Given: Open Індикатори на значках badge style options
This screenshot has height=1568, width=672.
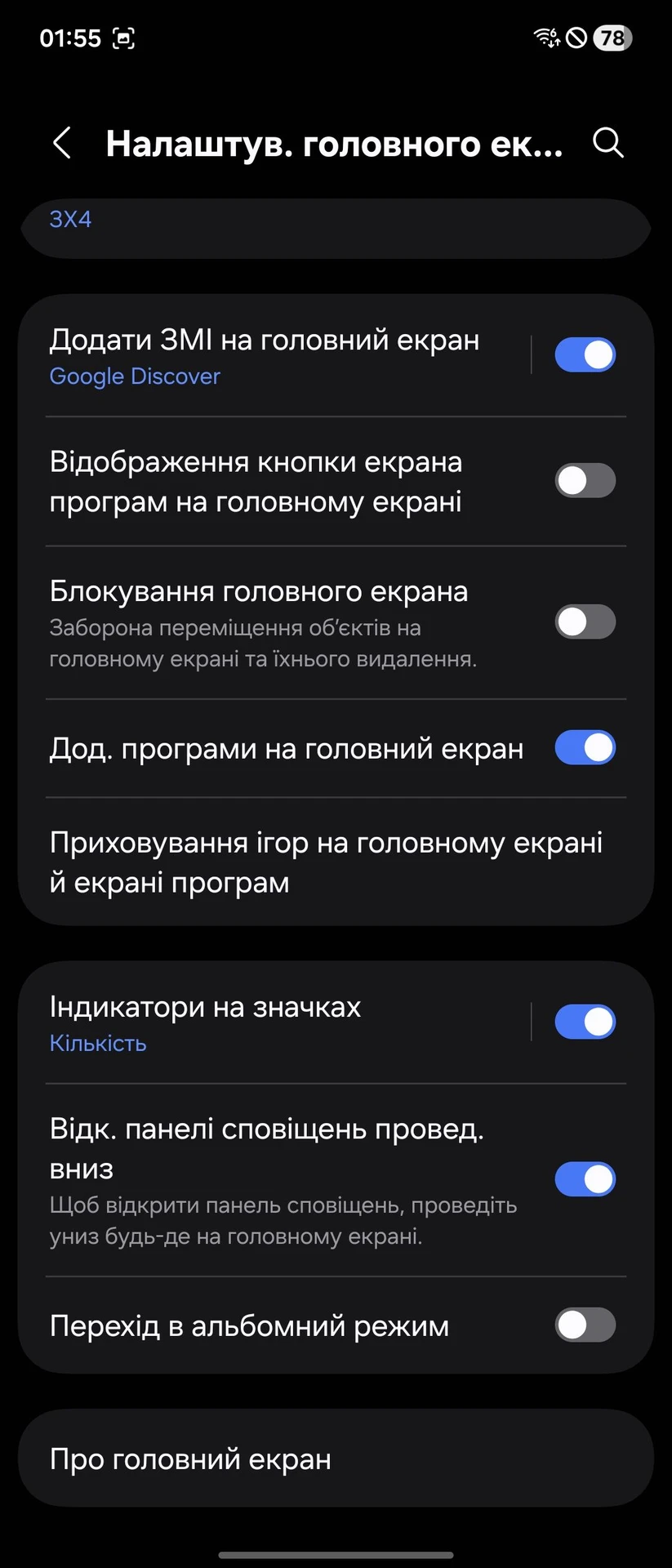Looking at the screenshot, I should click(x=269, y=1022).
